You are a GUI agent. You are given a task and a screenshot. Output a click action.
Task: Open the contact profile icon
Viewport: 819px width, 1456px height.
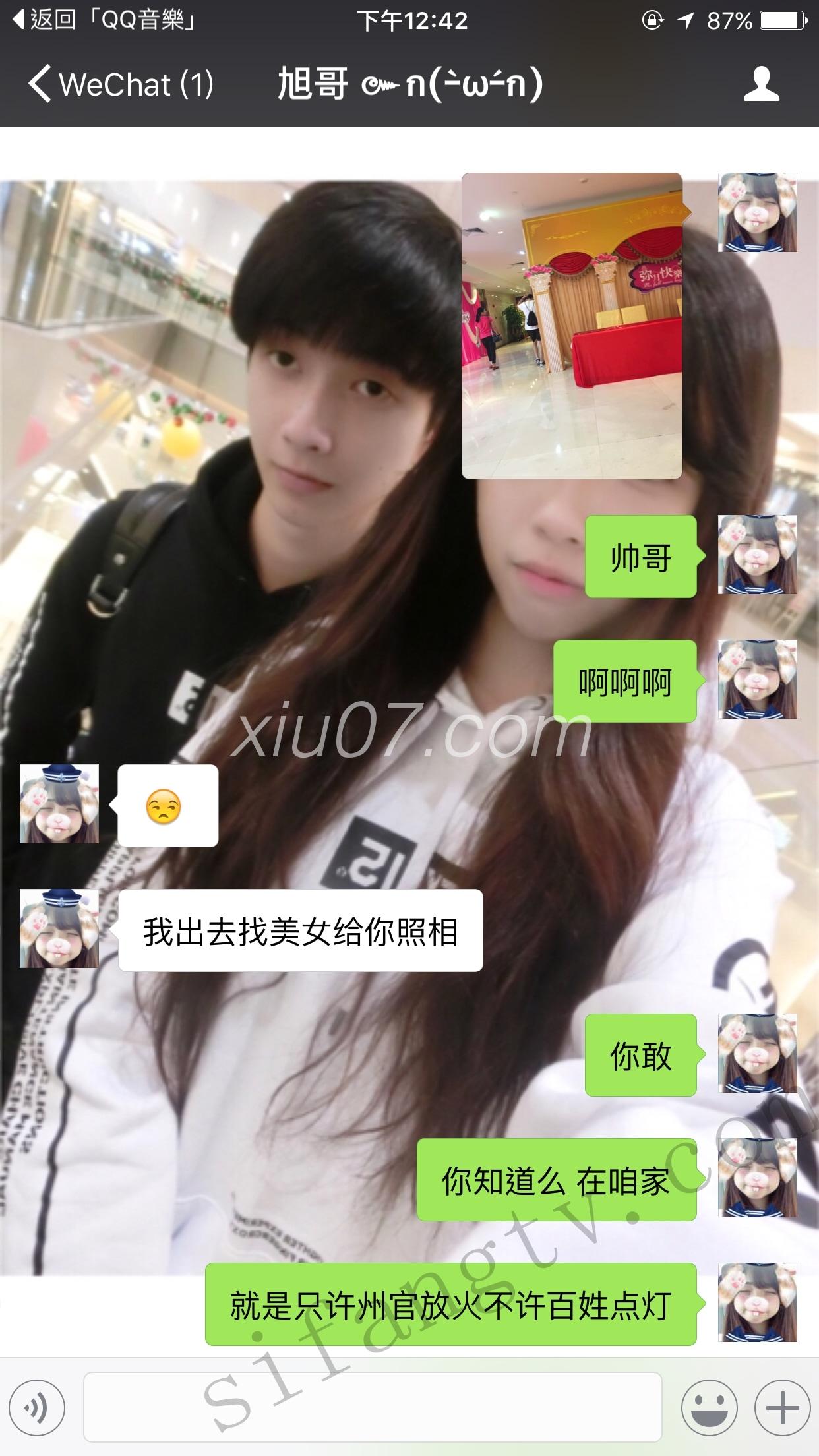point(761,84)
